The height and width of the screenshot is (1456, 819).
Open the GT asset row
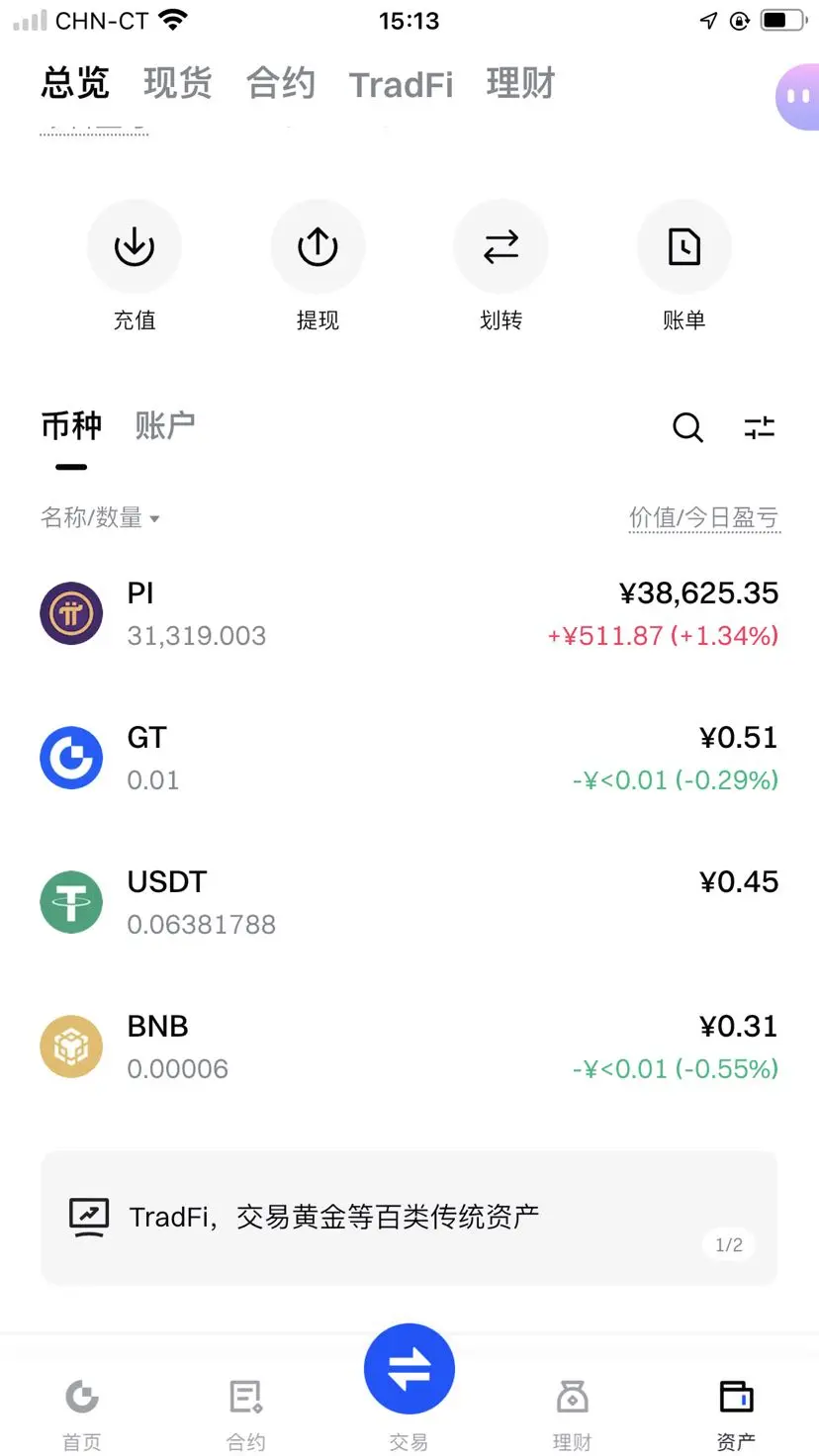tap(409, 758)
